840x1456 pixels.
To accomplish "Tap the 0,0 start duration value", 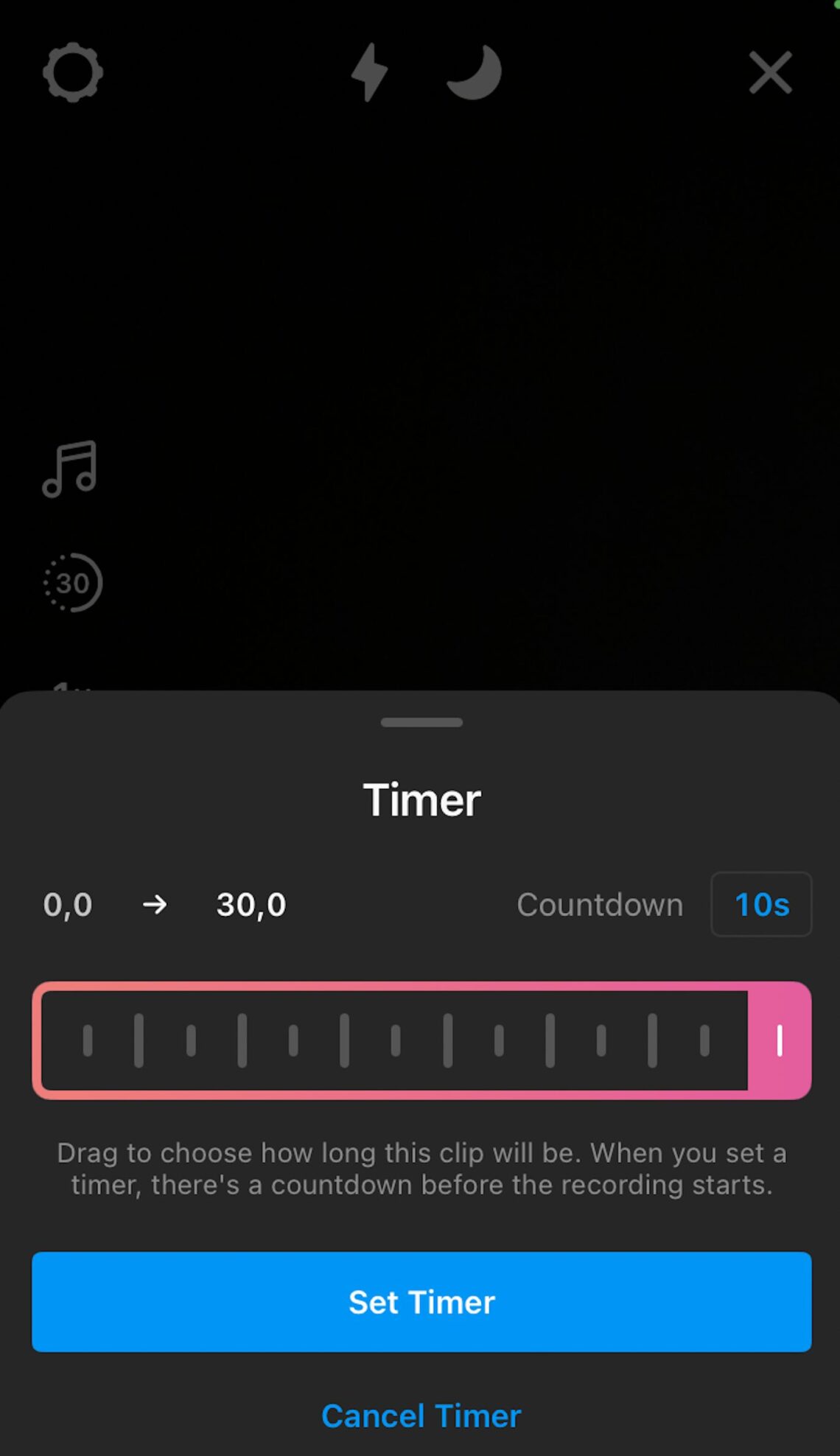I will coord(68,905).
